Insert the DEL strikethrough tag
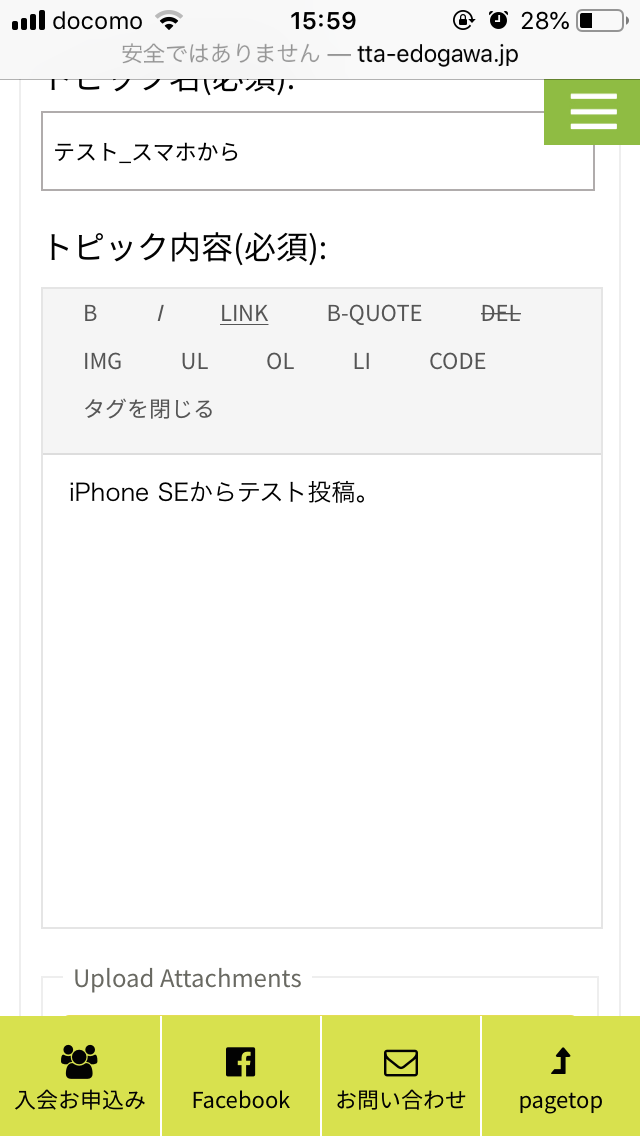The image size is (640, 1136). (x=501, y=313)
